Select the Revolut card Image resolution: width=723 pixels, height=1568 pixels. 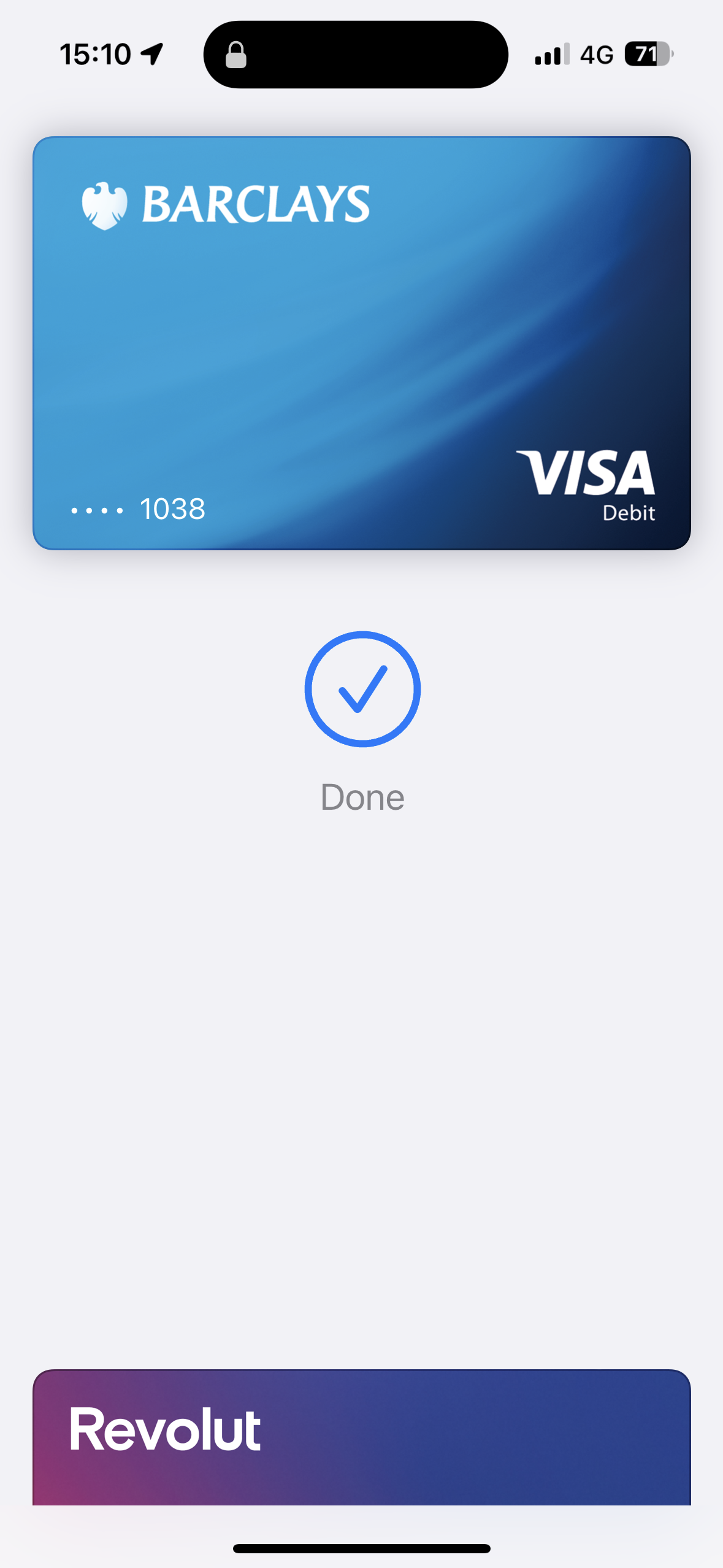(x=361, y=1437)
